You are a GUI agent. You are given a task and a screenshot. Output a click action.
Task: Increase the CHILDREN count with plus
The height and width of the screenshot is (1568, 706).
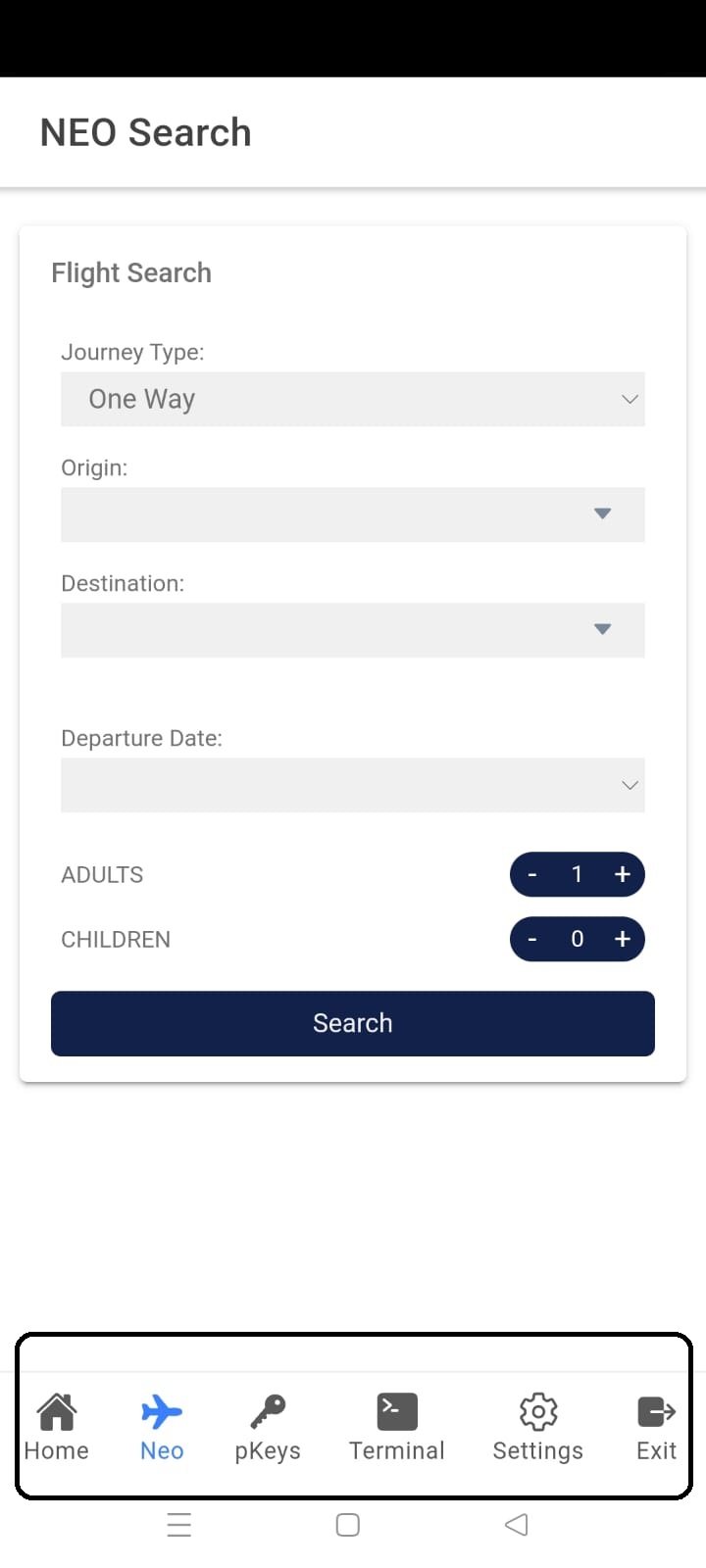(623, 939)
